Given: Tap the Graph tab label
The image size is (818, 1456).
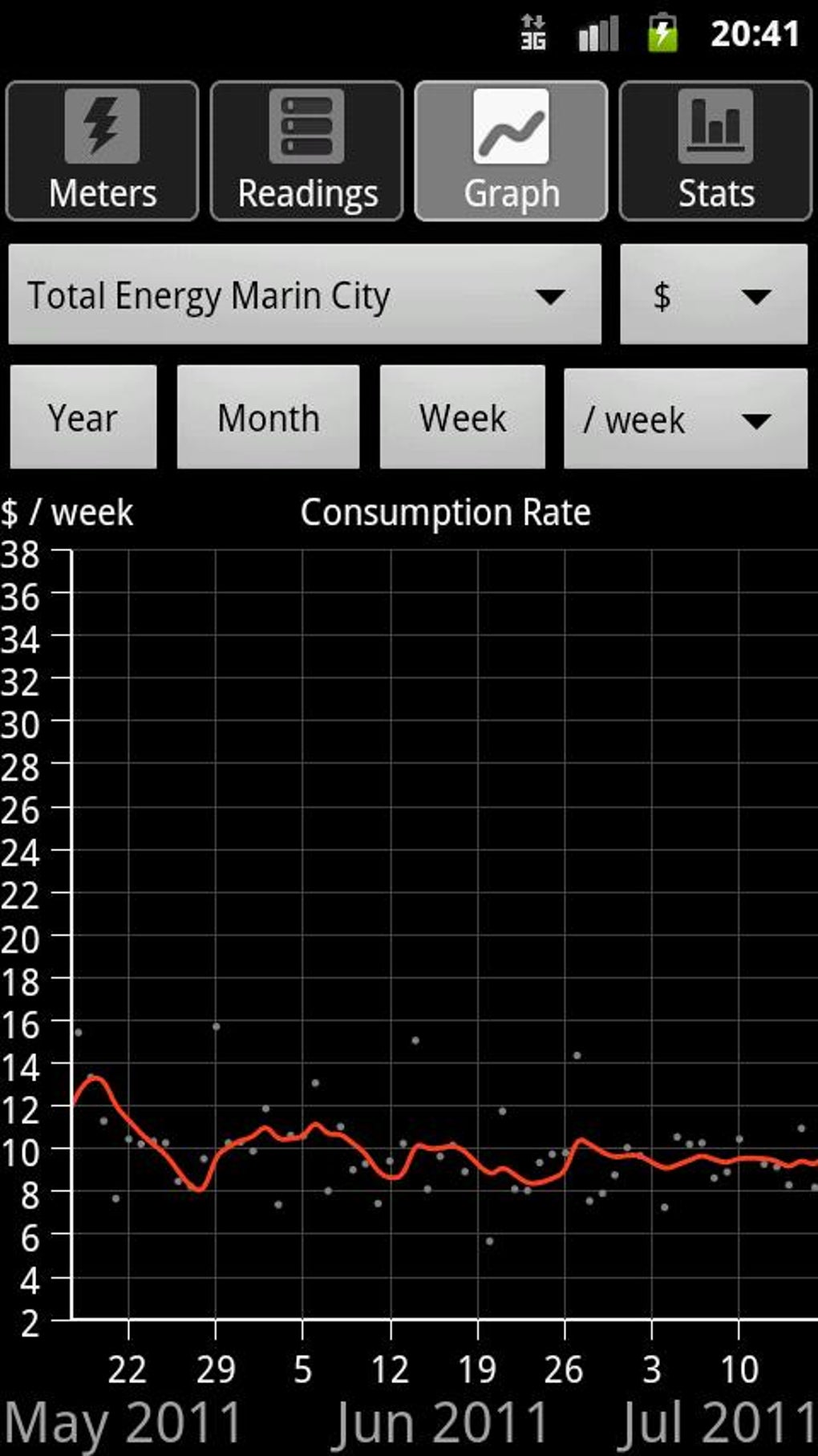Looking at the screenshot, I should 511,193.
